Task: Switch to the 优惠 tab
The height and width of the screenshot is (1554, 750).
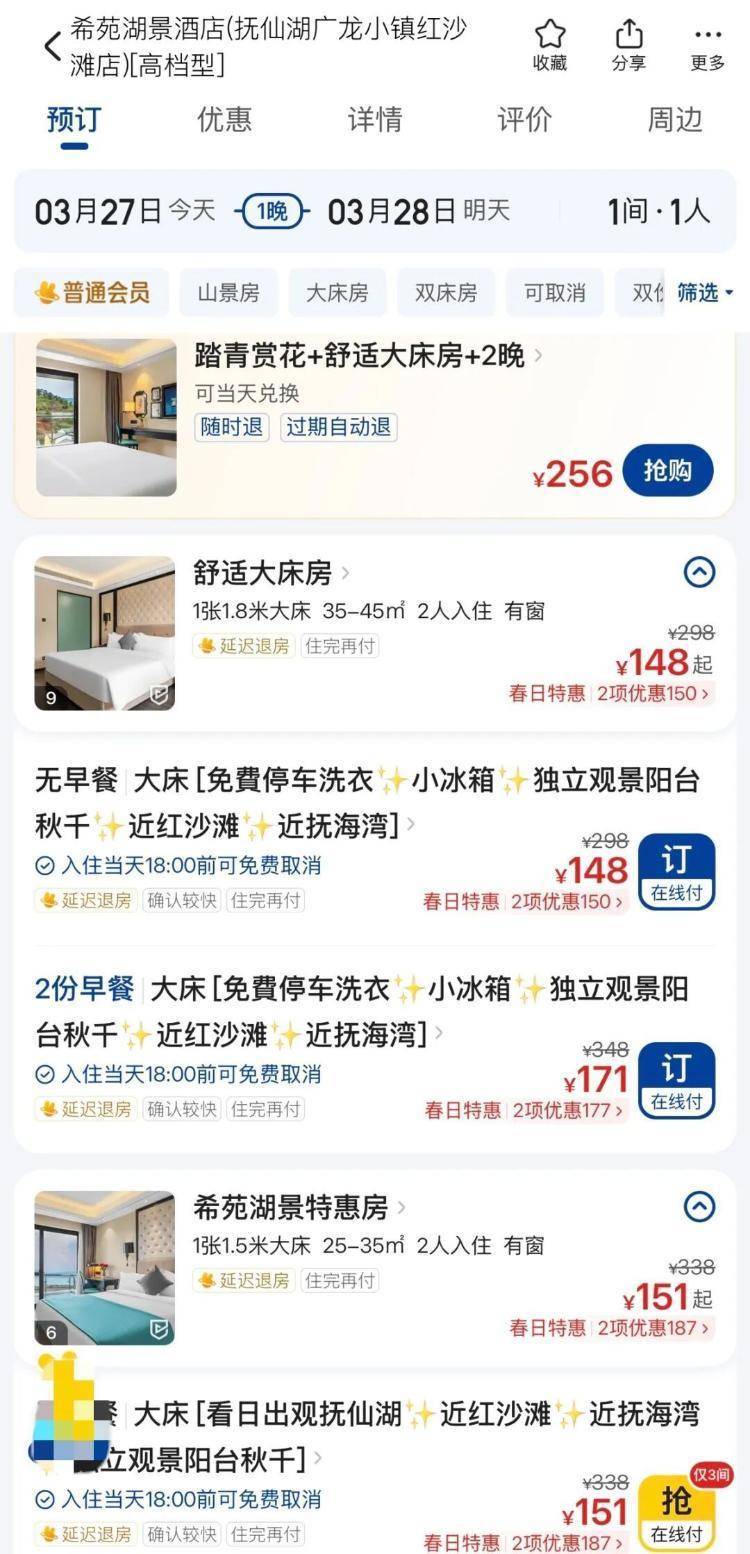Action: (x=224, y=119)
